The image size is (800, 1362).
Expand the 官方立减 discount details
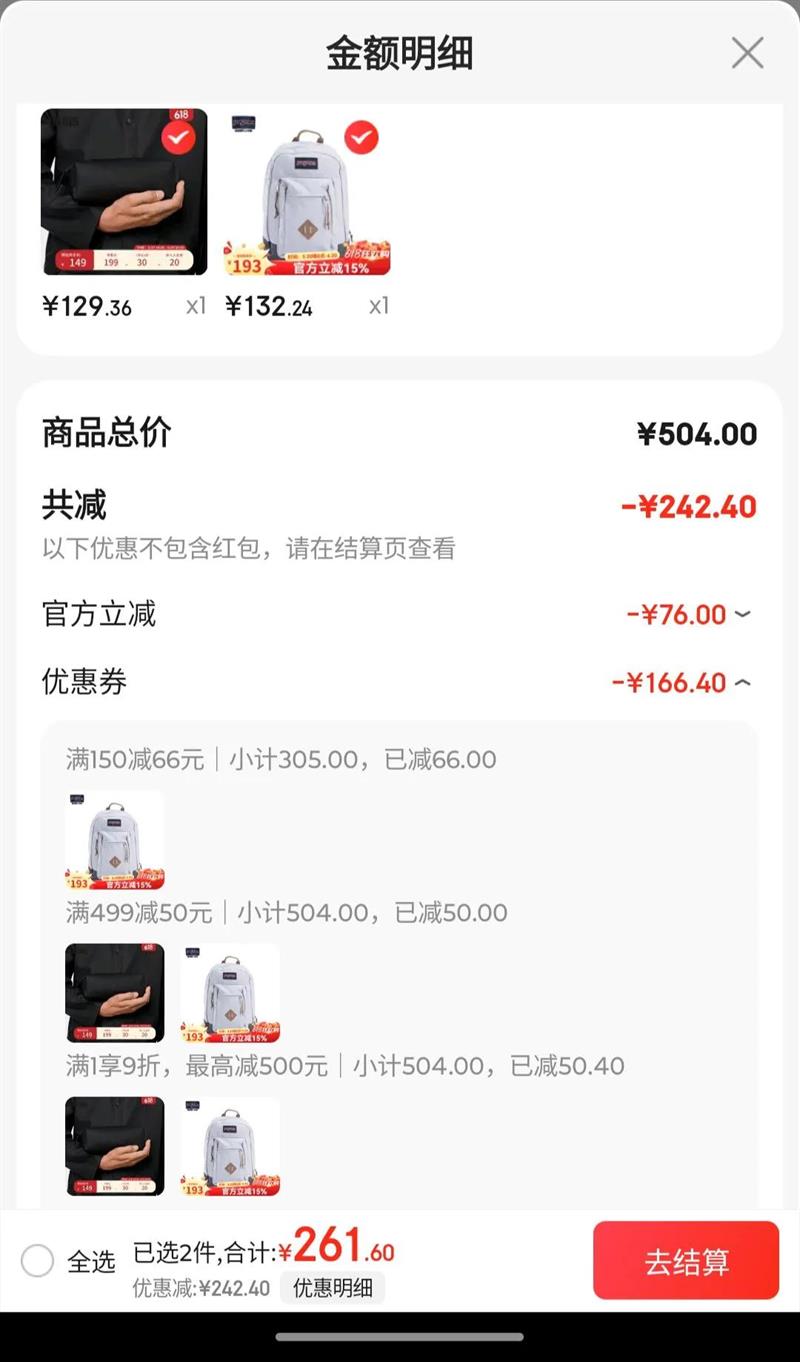click(742, 614)
